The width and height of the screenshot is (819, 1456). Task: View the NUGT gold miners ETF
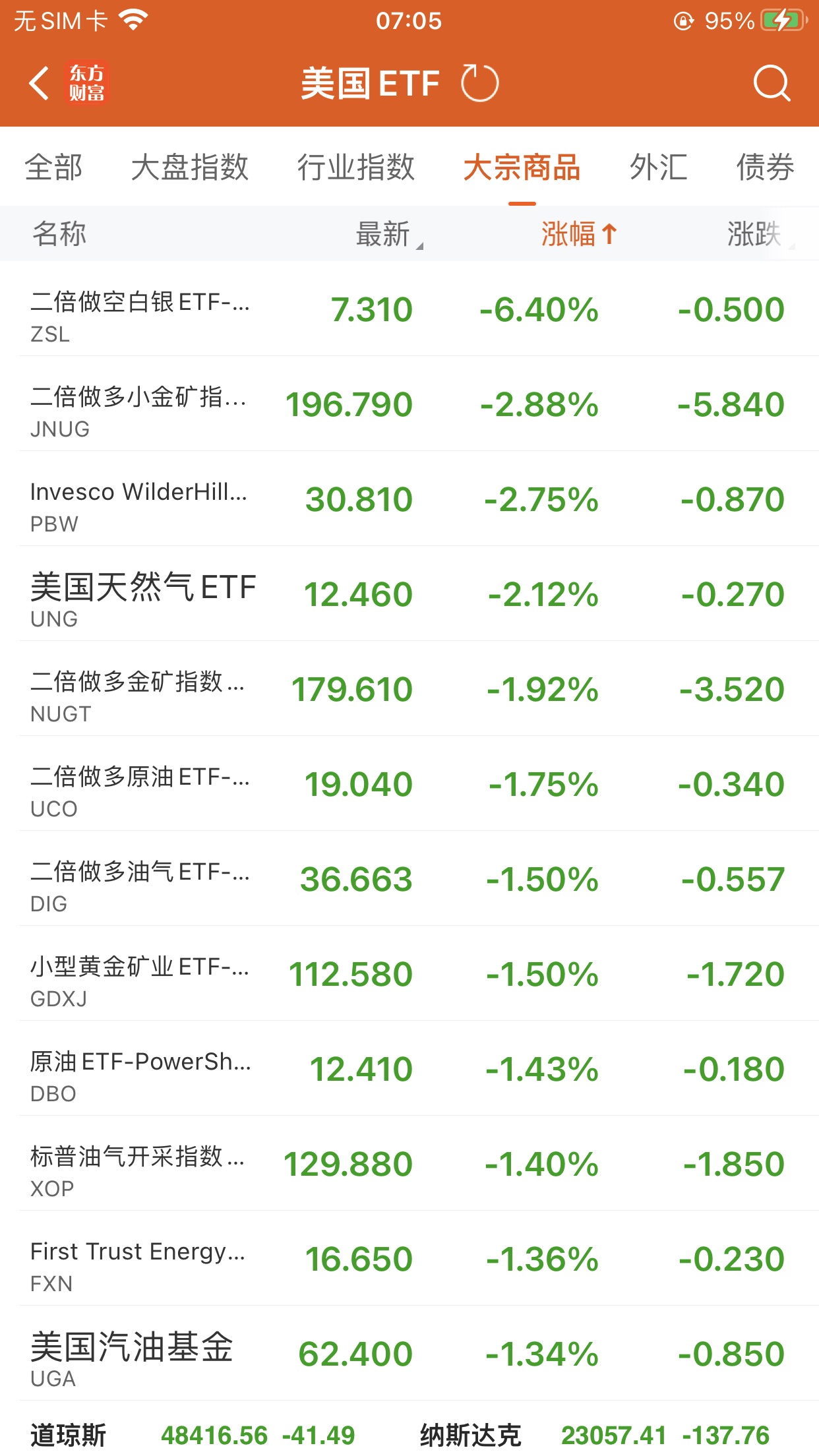pos(409,689)
